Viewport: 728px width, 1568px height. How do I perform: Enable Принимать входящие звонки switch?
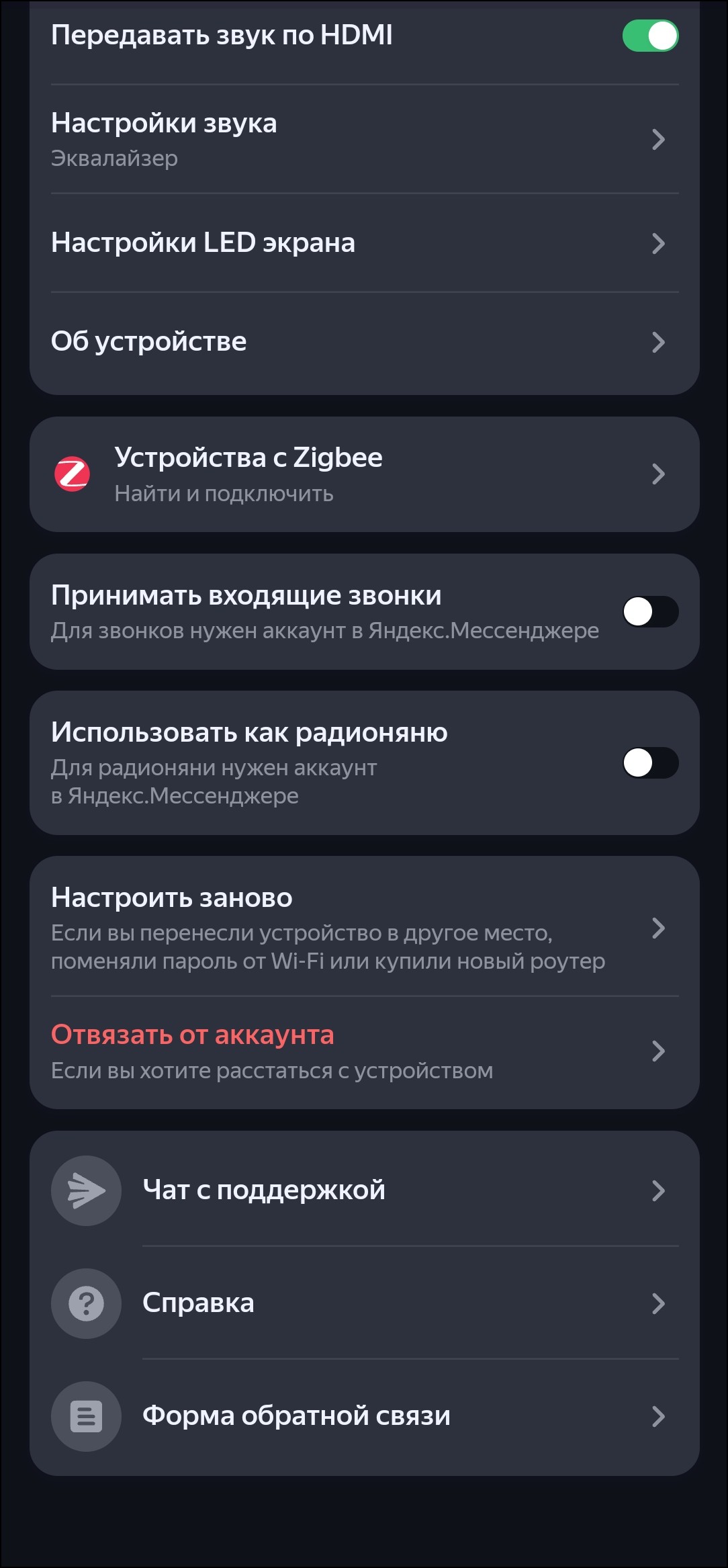pyautogui.click(x=649, y=611)
